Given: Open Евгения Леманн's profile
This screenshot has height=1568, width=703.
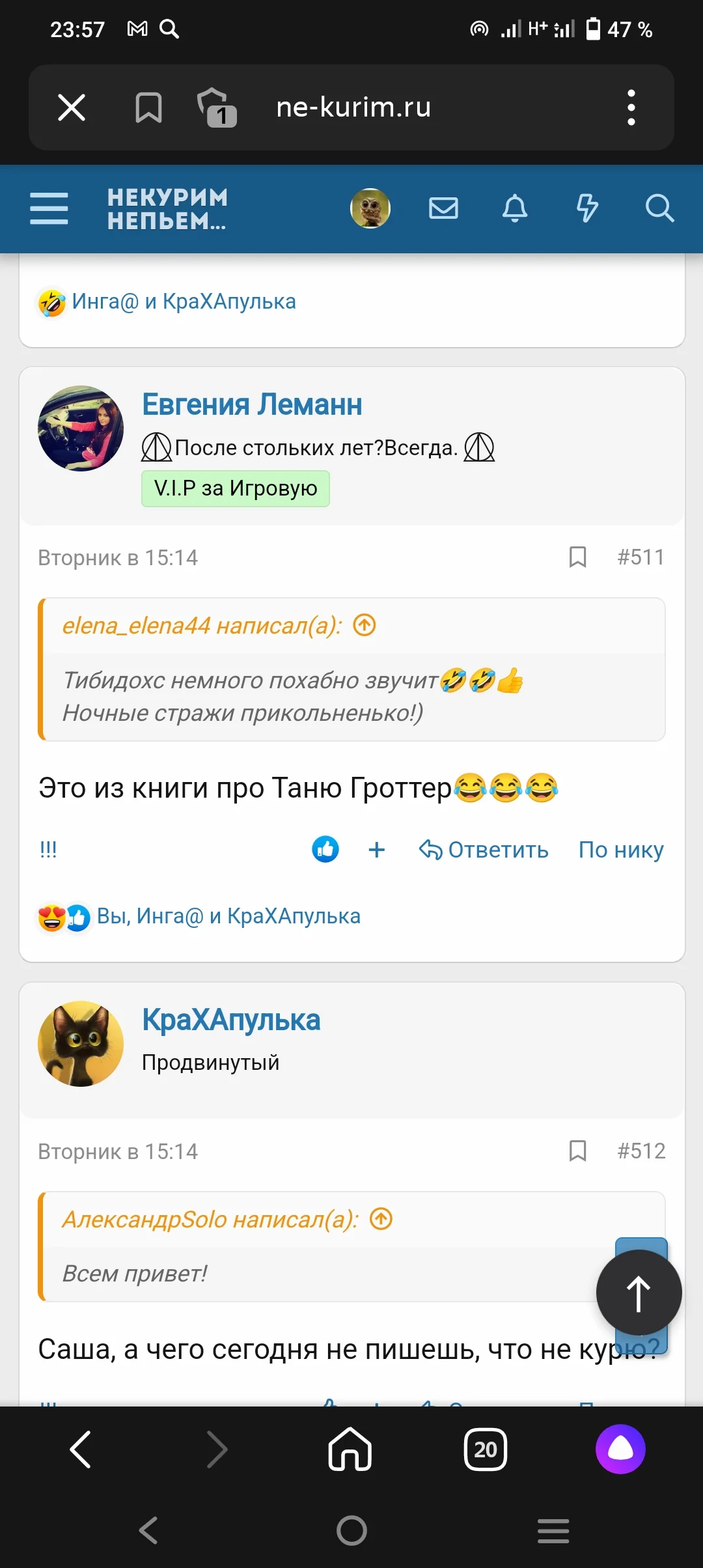Looking at the screenshot, I should click(x=252, y=404).
